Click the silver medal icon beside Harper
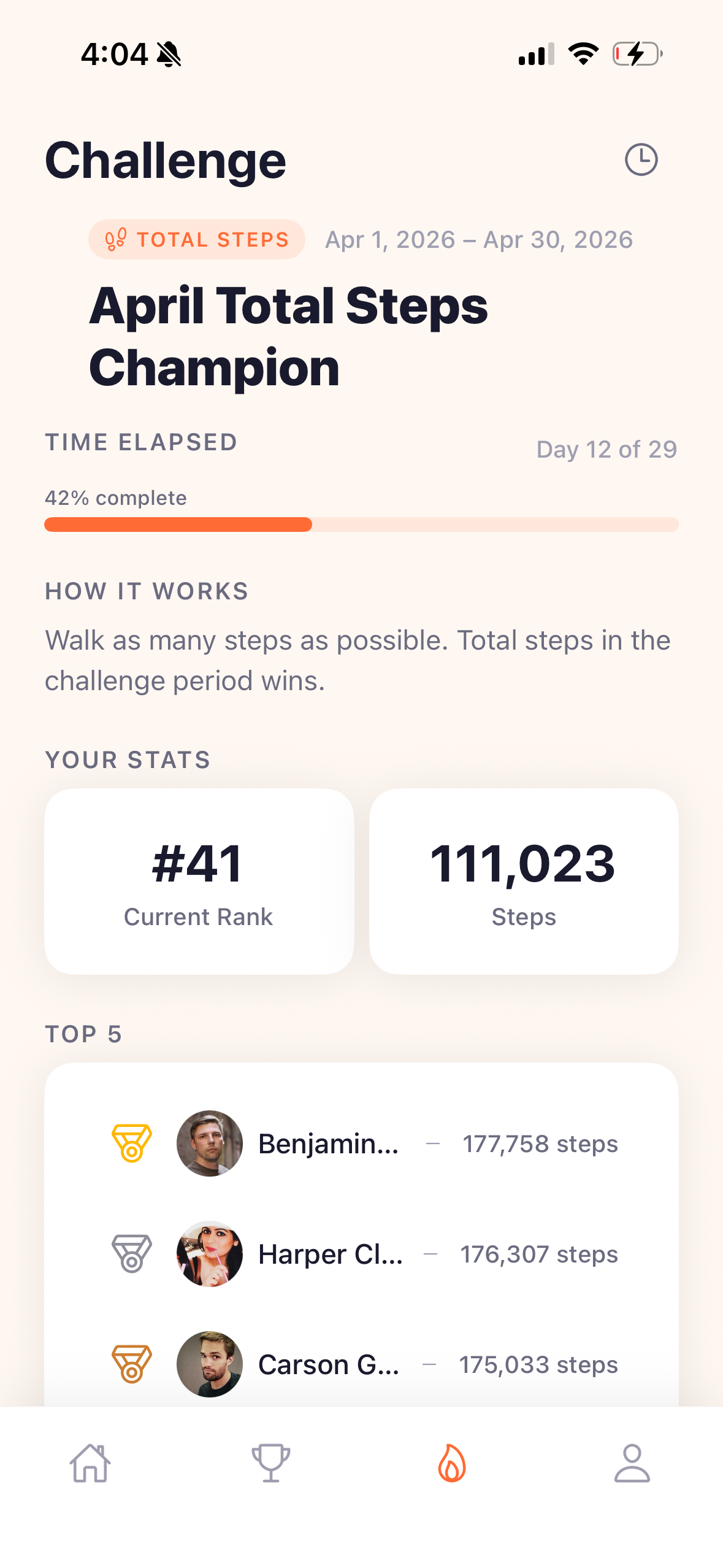This screenshot has height=1568, width=723. [131, 1253]
